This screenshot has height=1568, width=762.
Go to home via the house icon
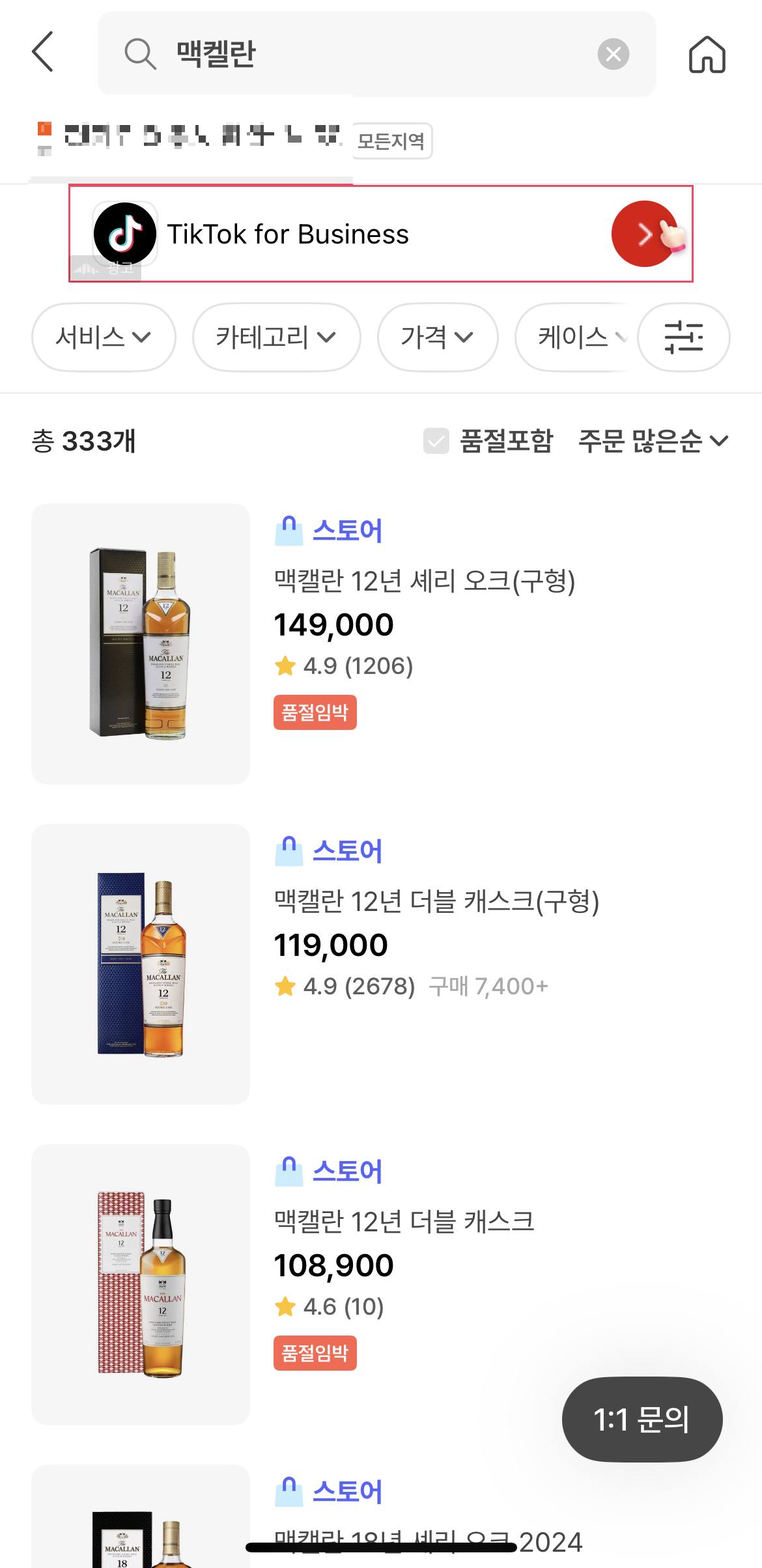click(x=707, y=54)
